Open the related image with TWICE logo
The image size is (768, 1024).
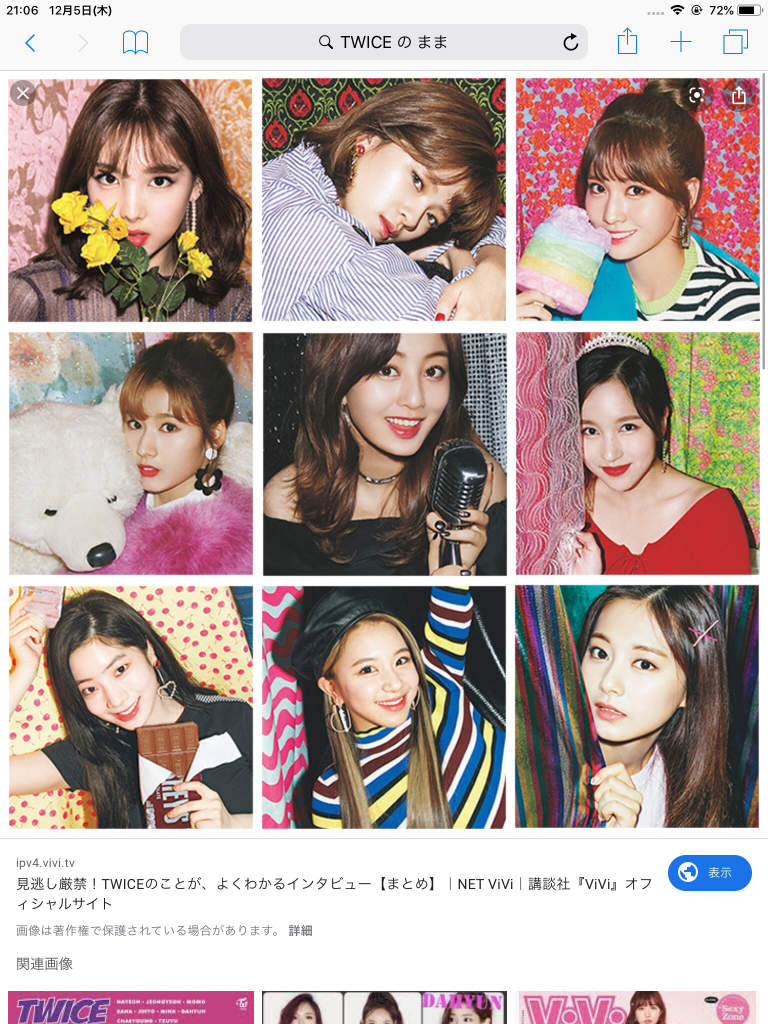(x=130, y=1008)
